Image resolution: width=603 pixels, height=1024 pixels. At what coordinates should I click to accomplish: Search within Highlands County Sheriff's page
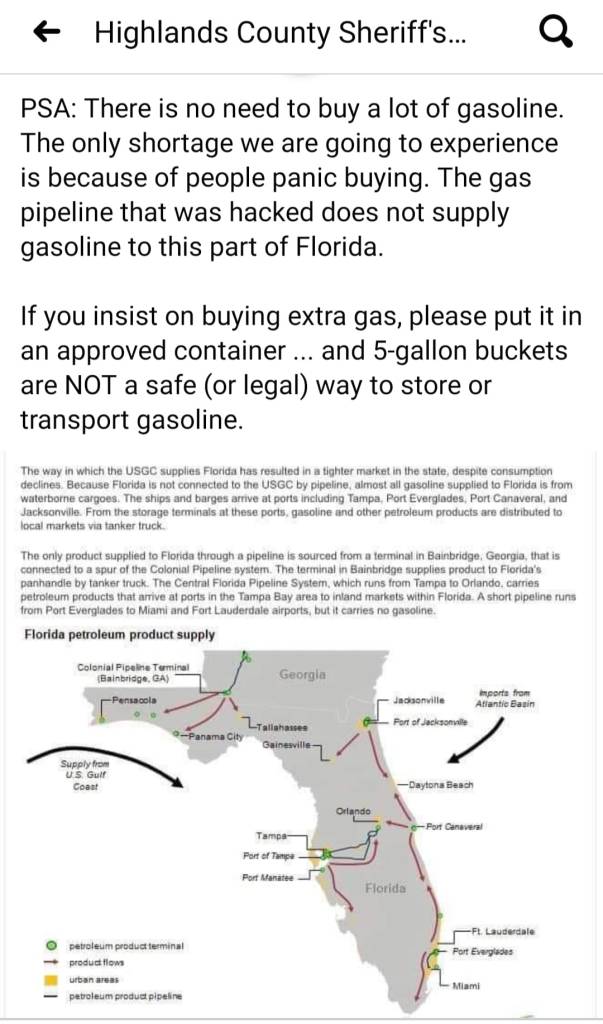[x=556, y=34]
